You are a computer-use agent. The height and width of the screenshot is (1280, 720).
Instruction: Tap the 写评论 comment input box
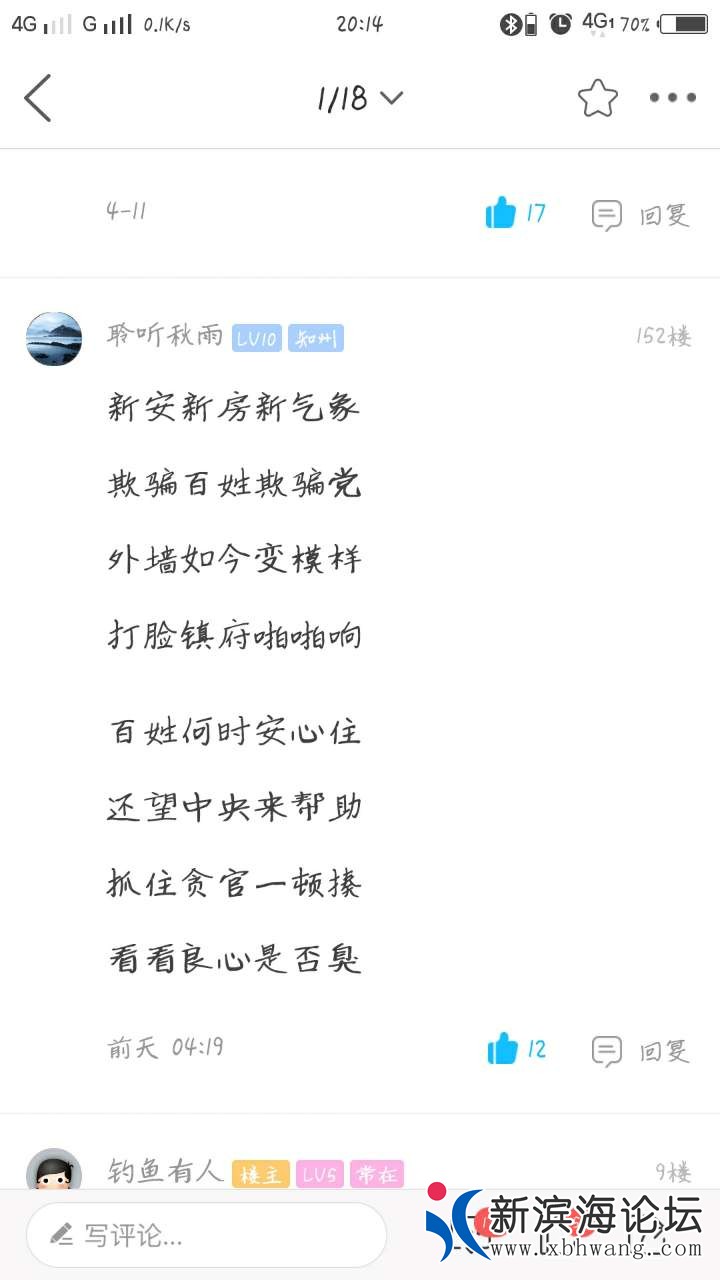click(205, 1235)
